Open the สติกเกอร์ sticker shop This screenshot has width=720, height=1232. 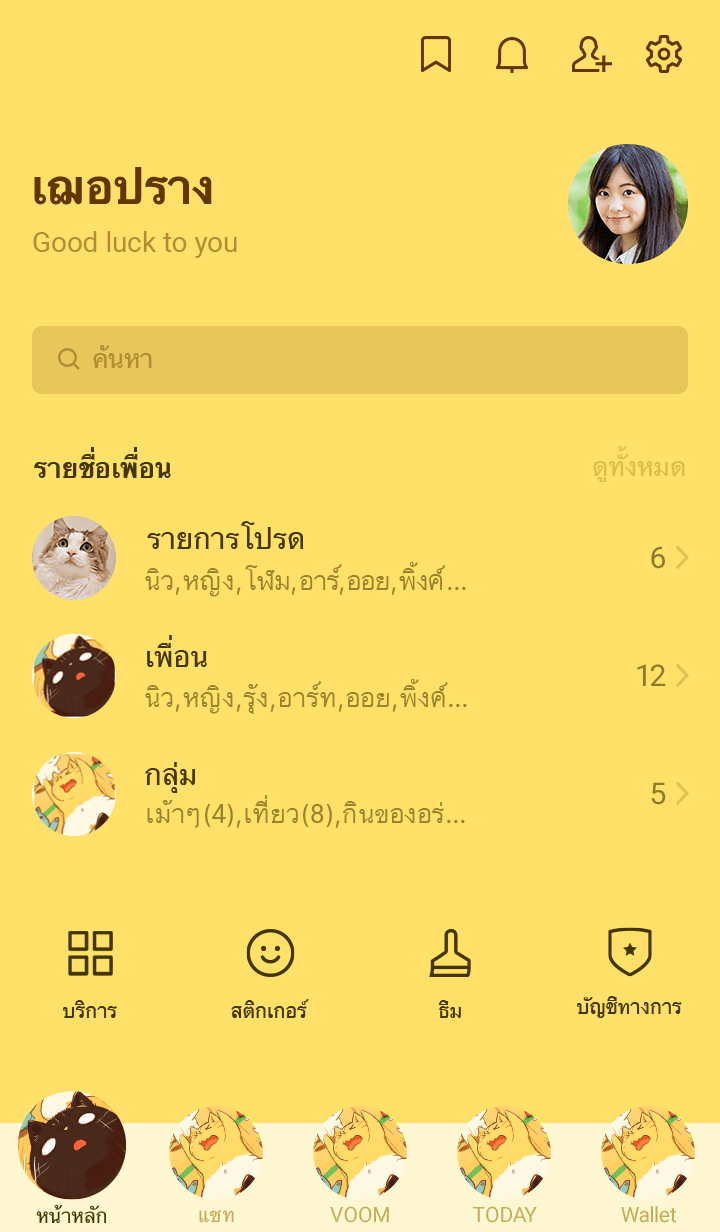point(270,972)
